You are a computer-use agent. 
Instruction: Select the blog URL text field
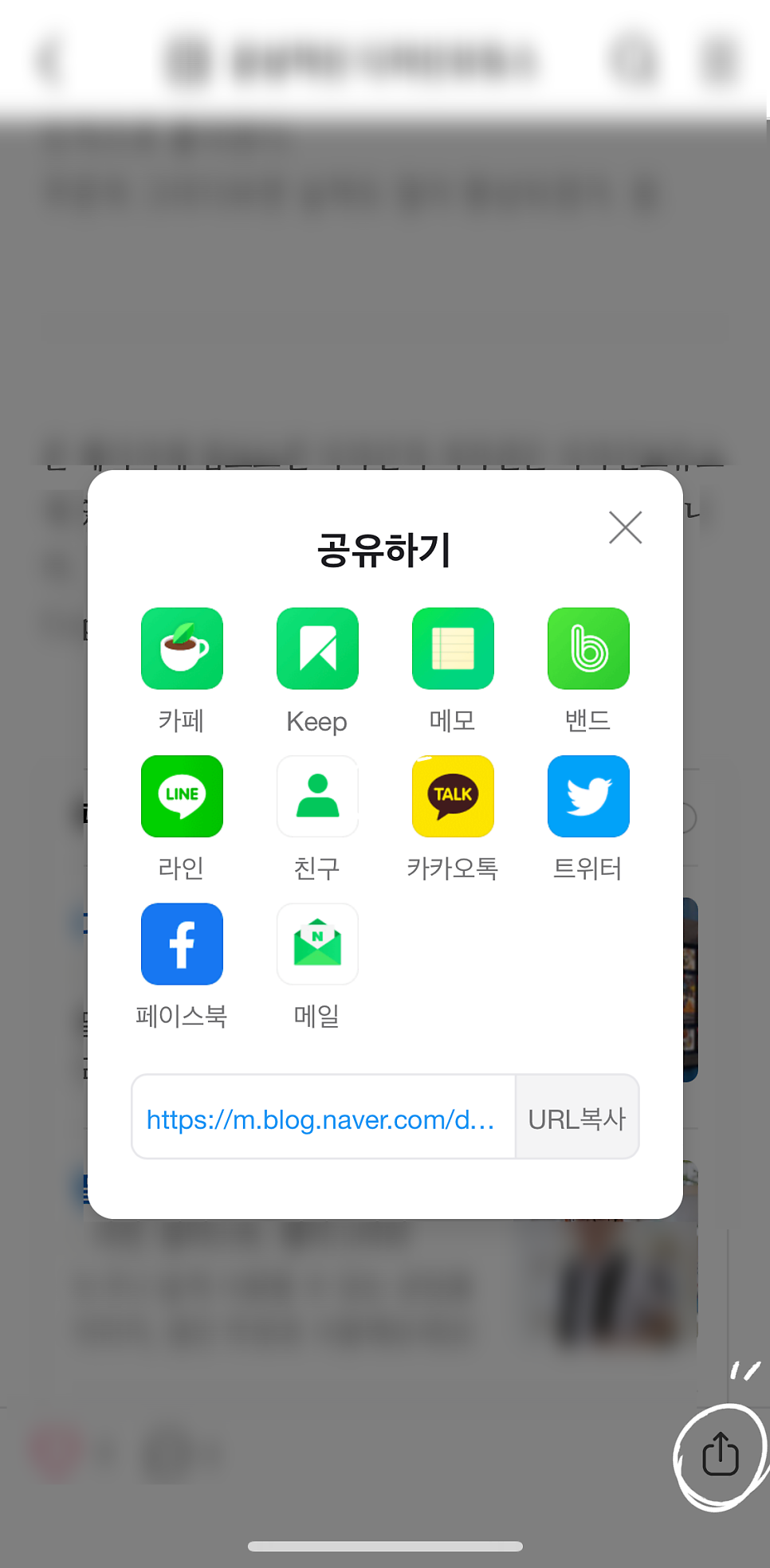[324, 1116]
